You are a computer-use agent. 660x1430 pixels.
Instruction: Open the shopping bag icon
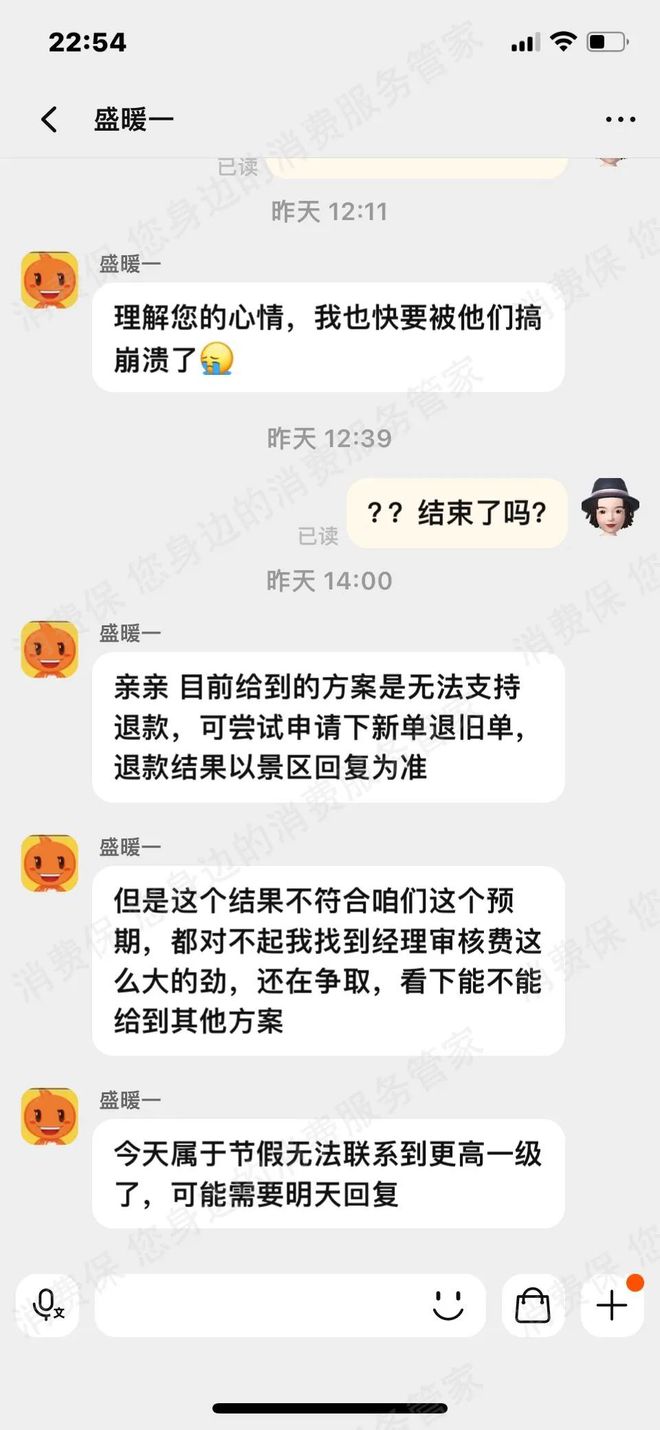pos(532,1305)
